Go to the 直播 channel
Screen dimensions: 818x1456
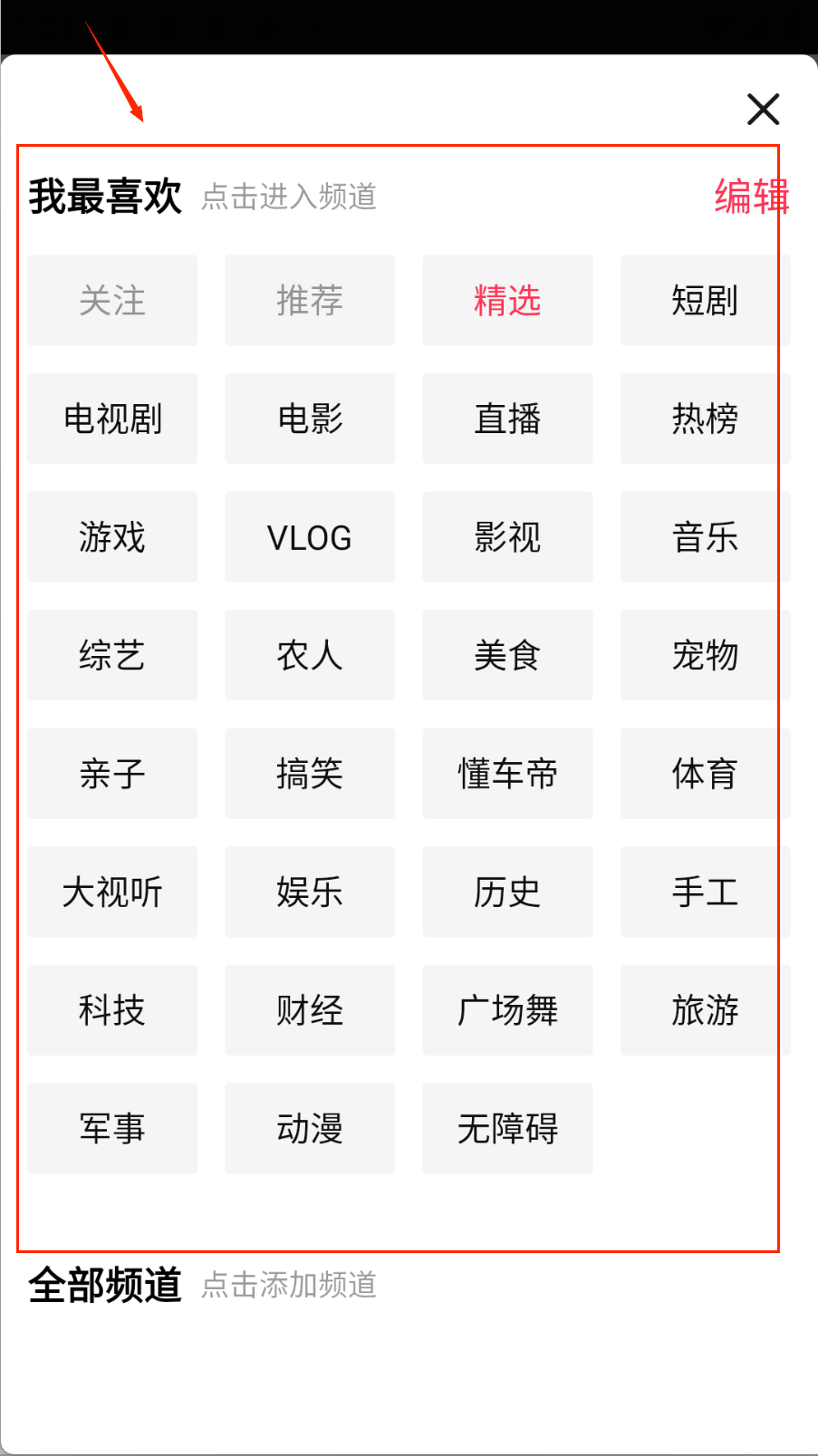pyautogui.click(x=507, y=419)
